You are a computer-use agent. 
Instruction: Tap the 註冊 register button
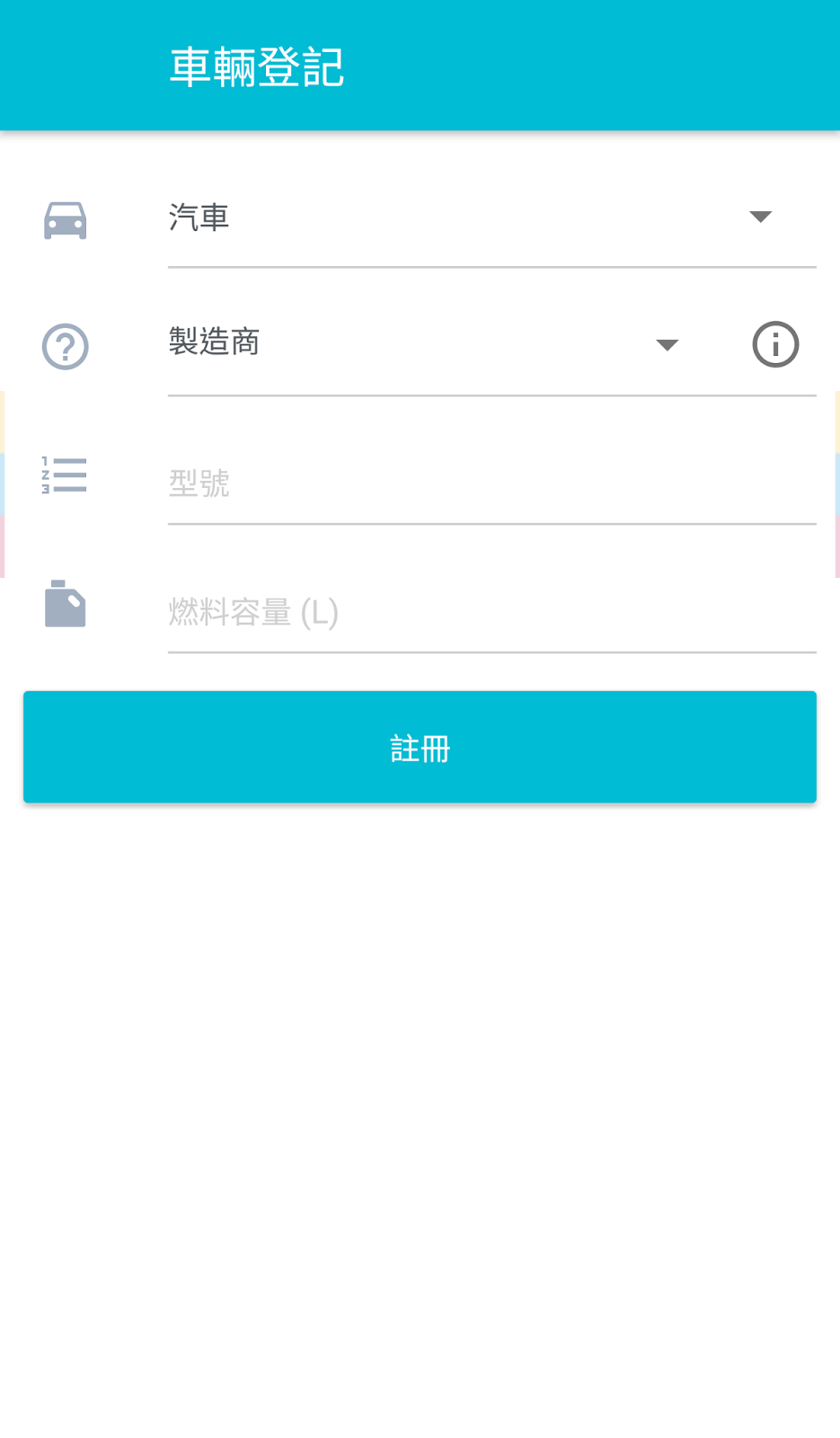point(420,747)
